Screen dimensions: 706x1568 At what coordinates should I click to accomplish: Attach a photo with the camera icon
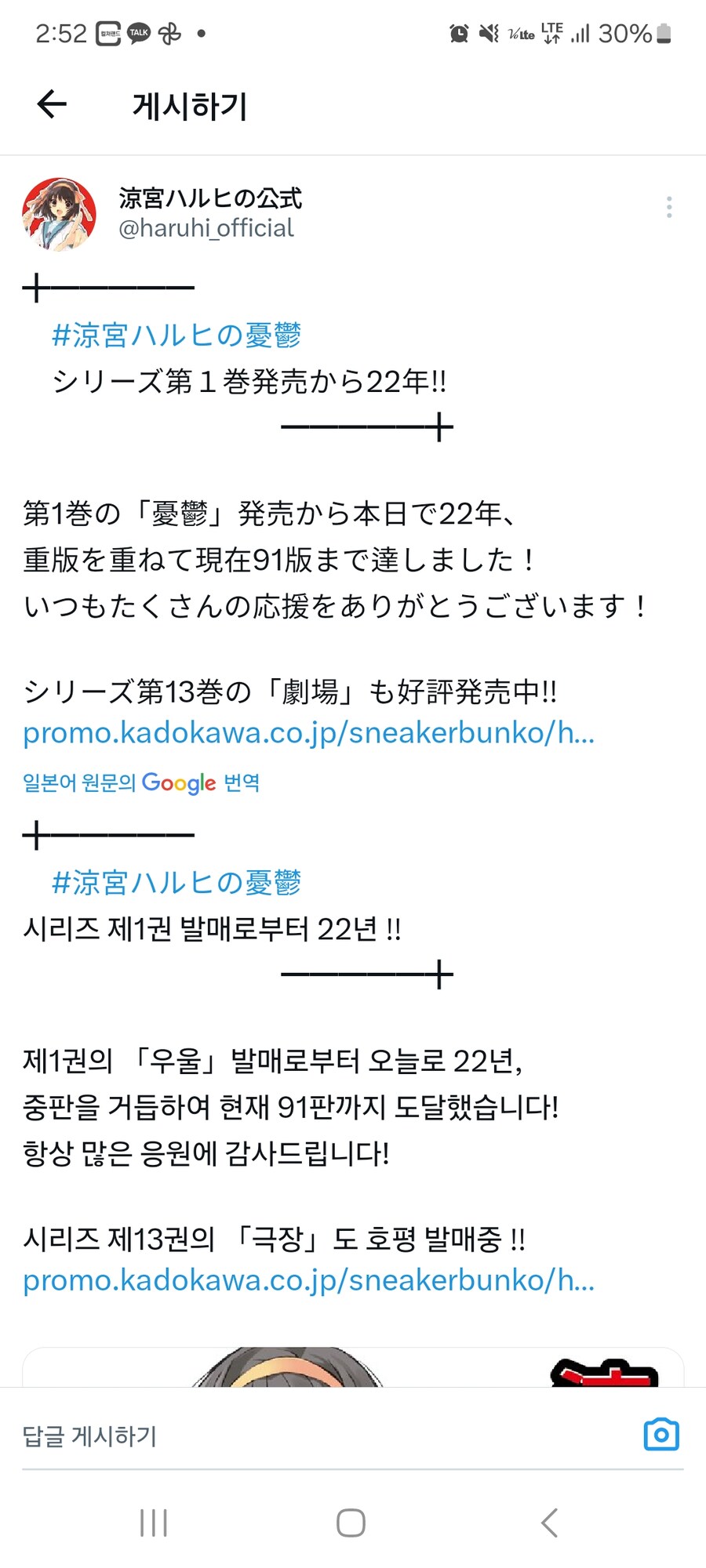click(661, 1434)
